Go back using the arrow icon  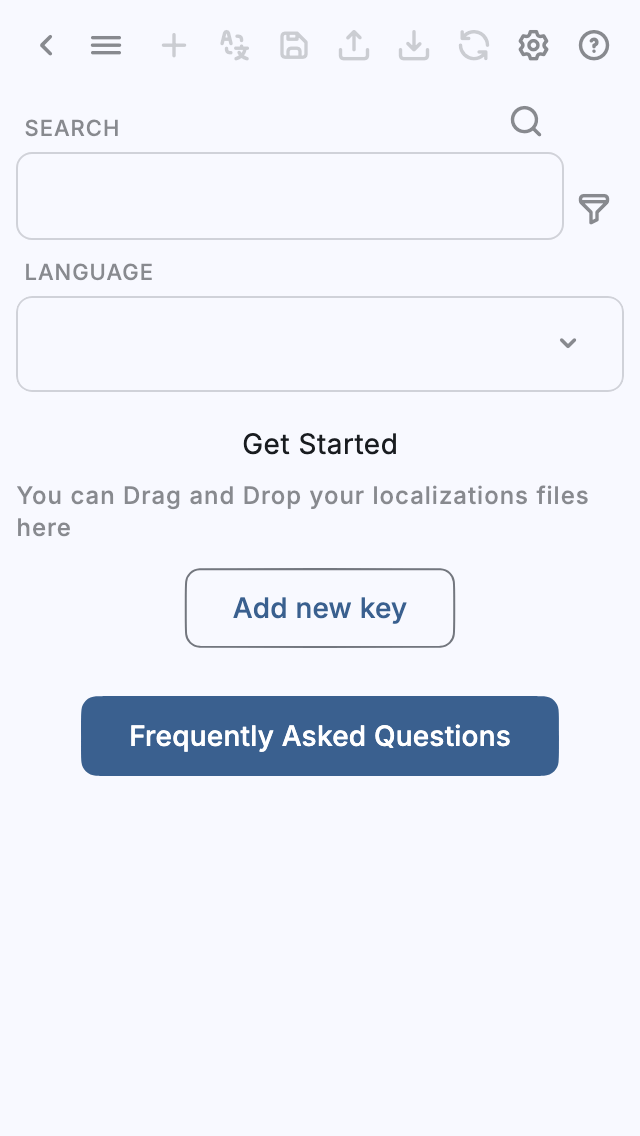coord(46,45)
